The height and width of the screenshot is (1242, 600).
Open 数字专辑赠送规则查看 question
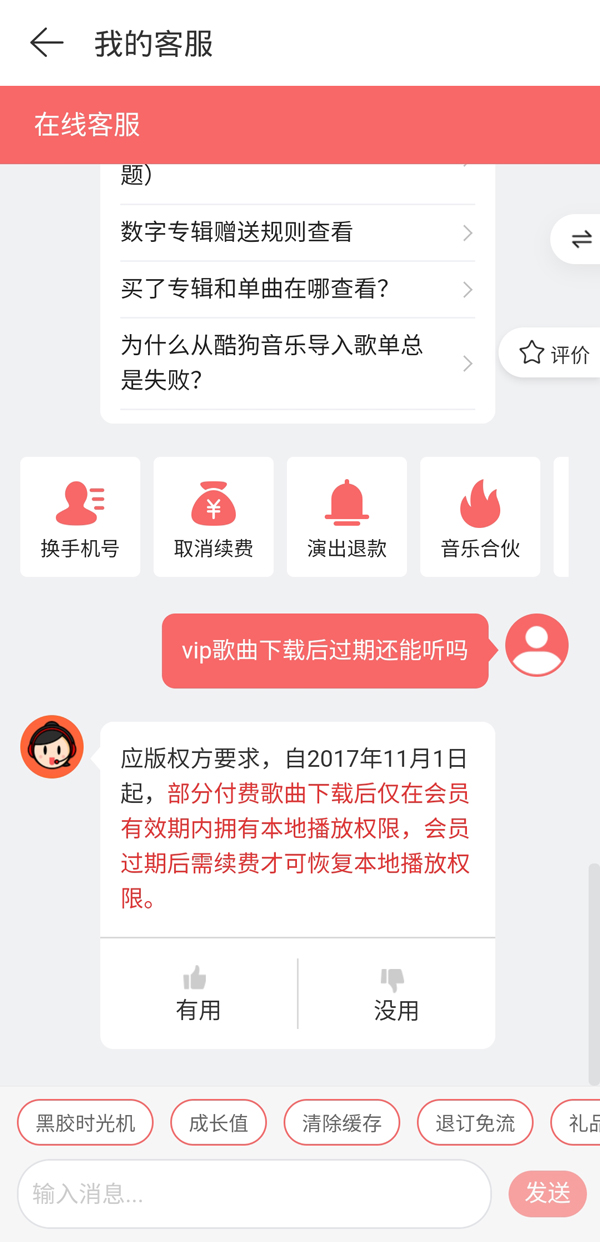tap(296, 232)
